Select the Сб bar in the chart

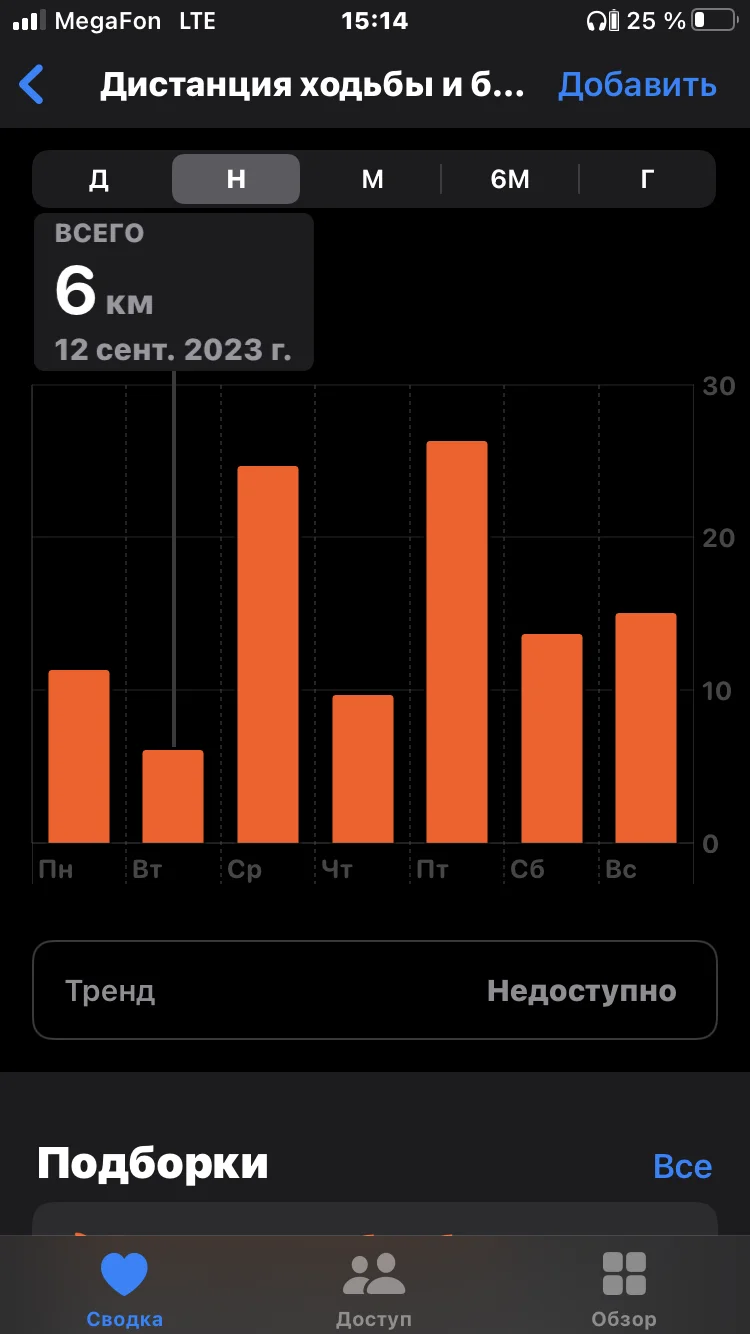tap(551, 738)
